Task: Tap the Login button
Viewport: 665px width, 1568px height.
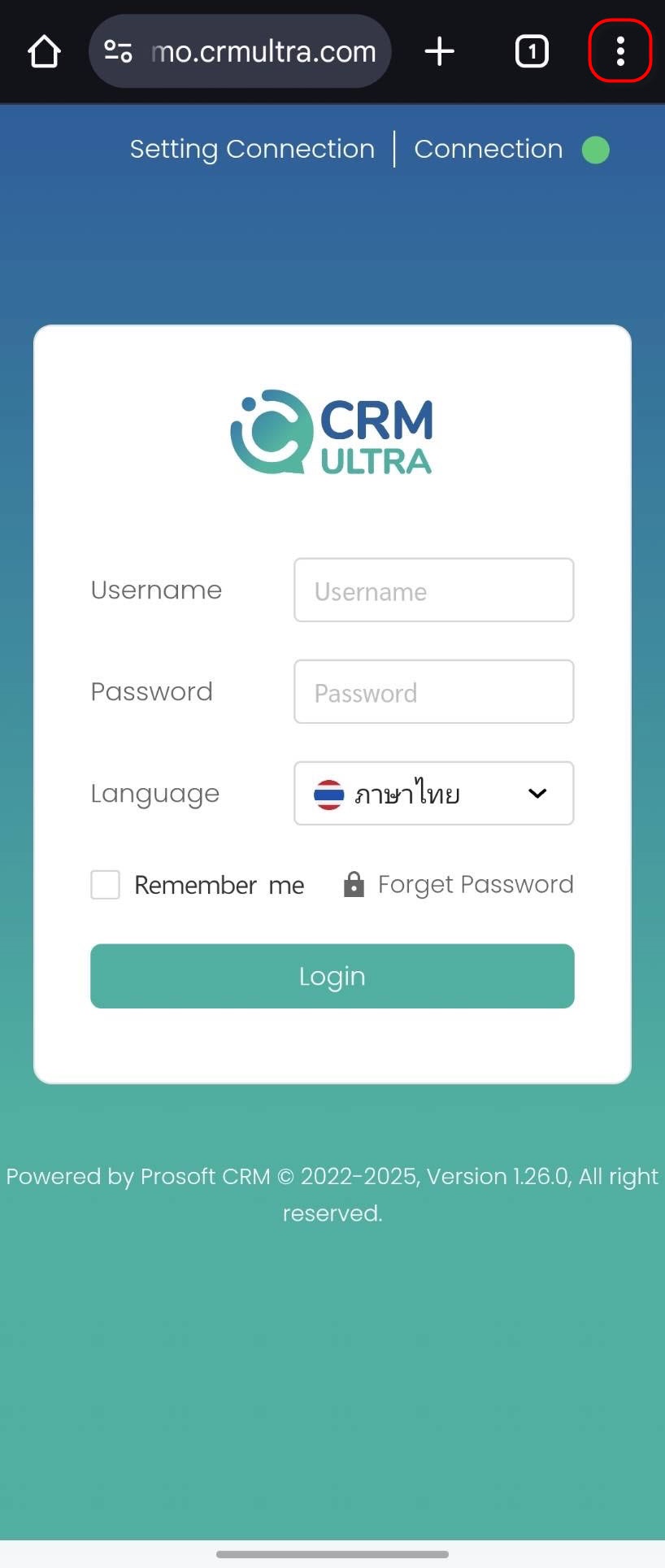Action: [x=332, y=976]
